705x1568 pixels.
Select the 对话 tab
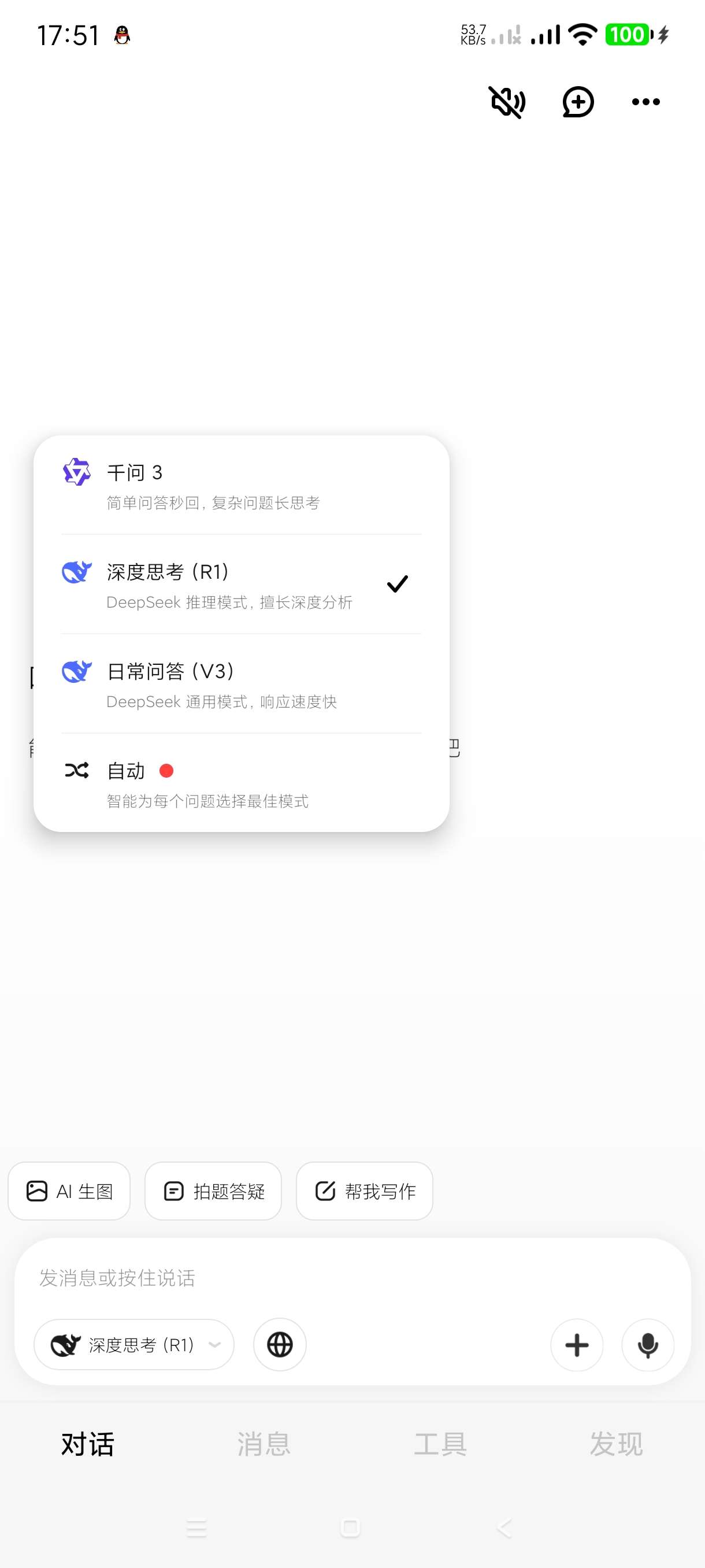[x=88, y=1444]
